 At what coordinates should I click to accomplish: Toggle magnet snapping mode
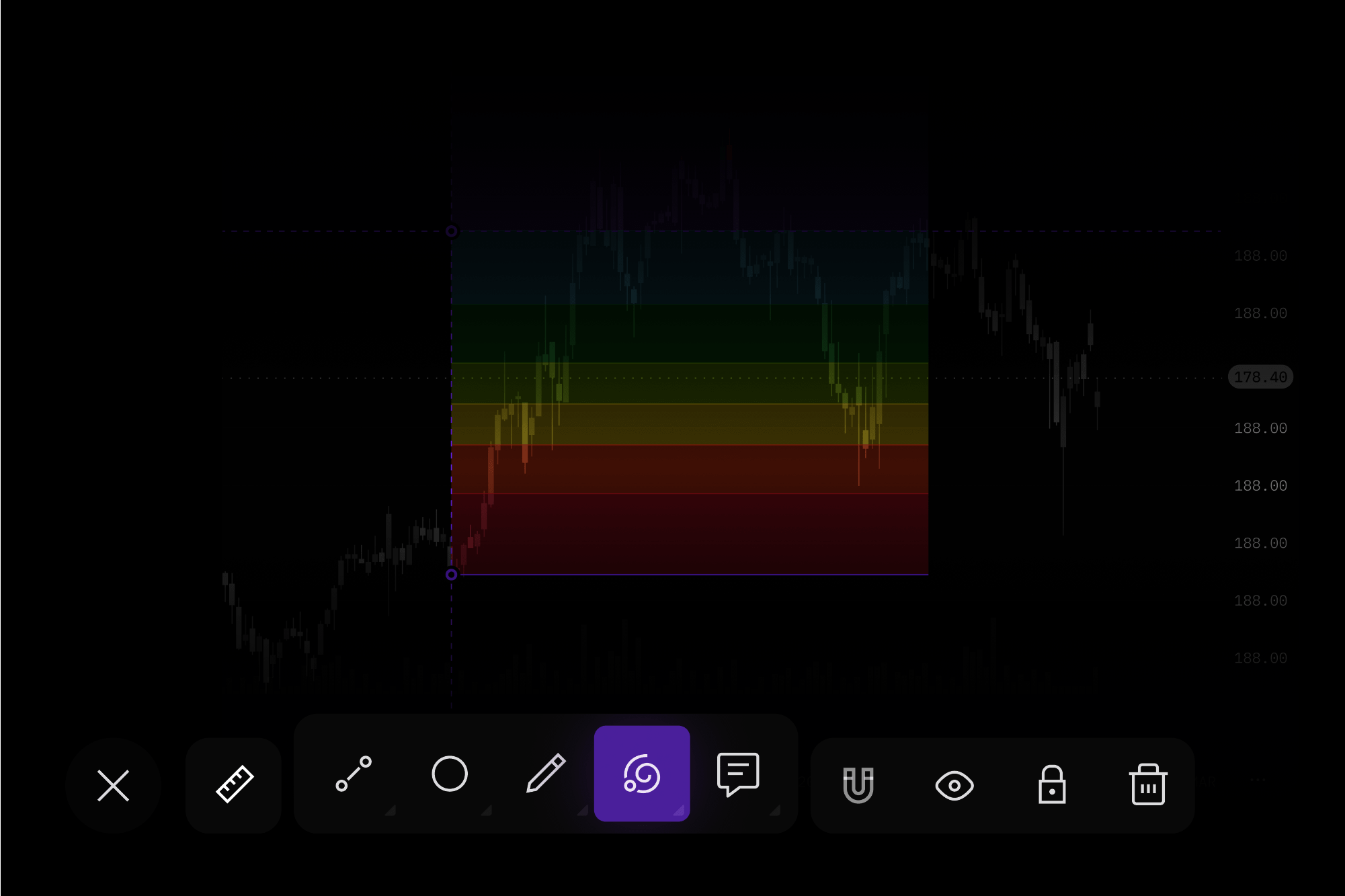[x=858, y=785]
